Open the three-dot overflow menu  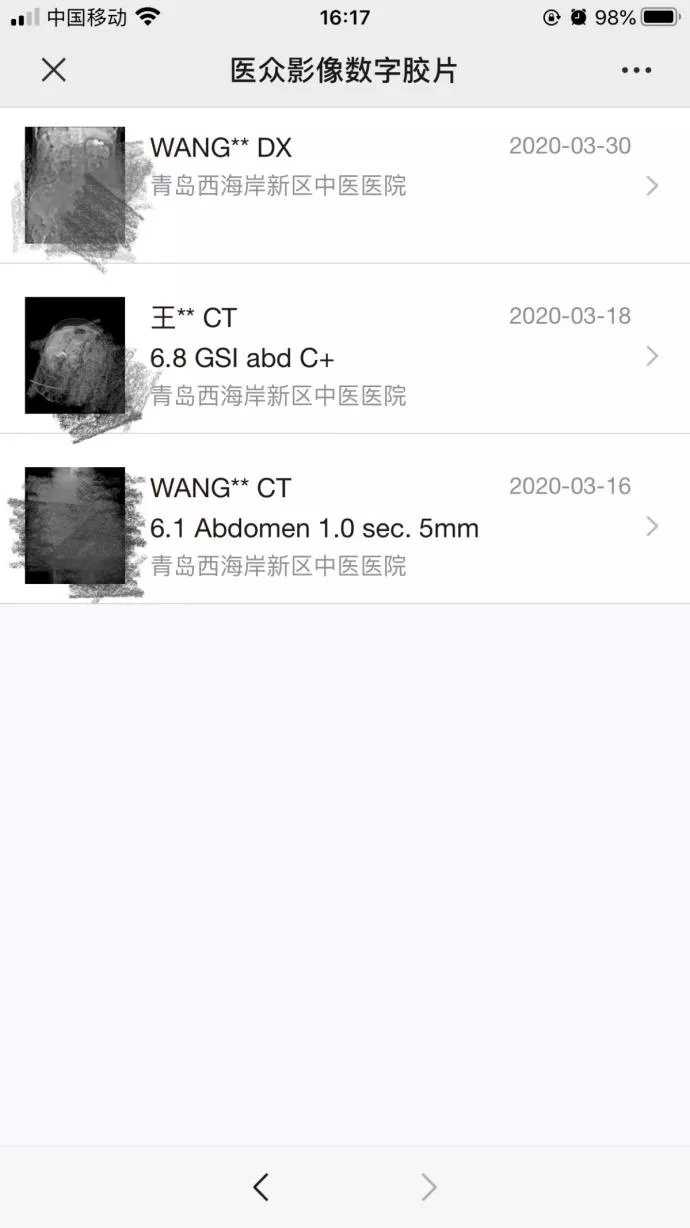click(x=636, y=70)
